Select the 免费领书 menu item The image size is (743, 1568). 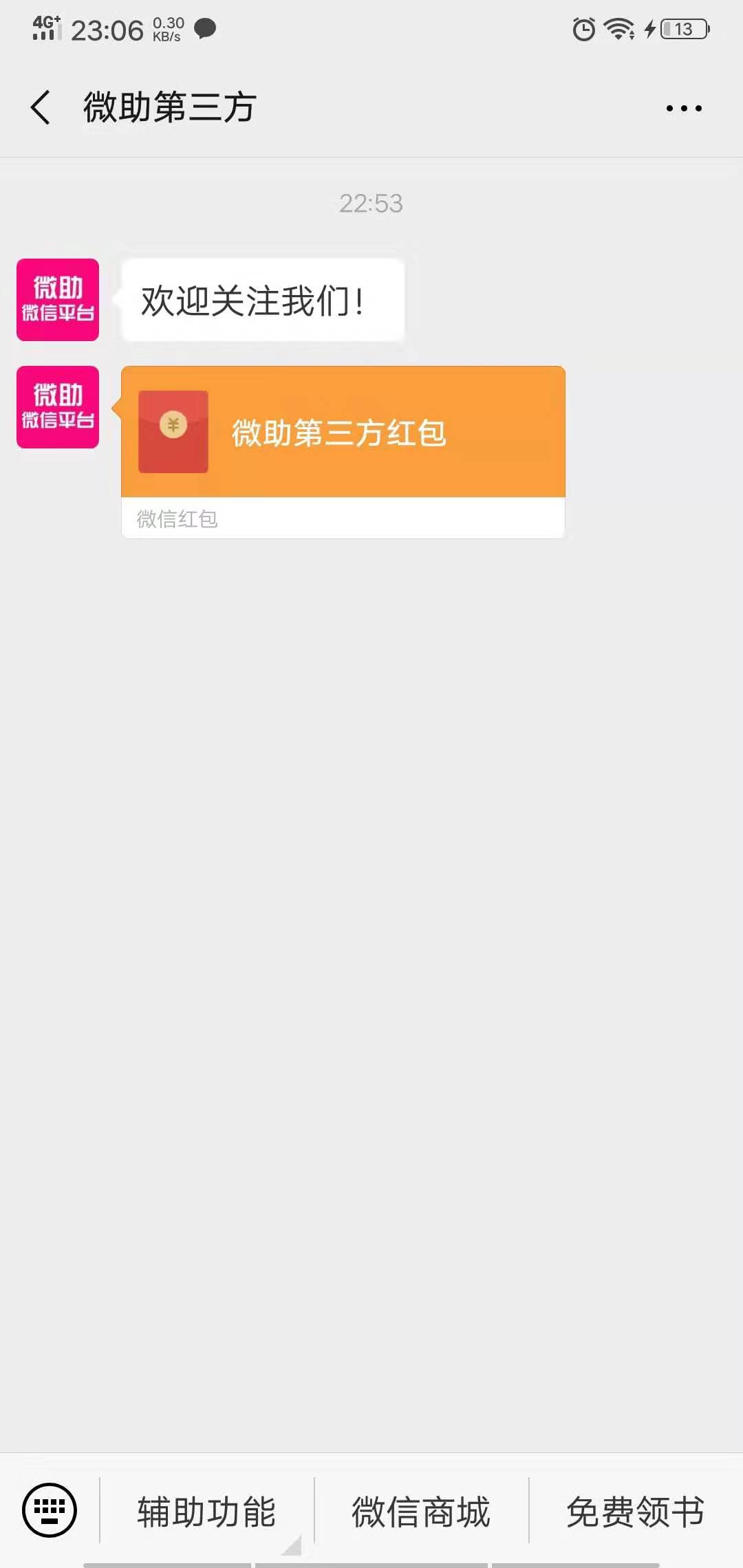pyautogui.click(x=635, y=1512)
